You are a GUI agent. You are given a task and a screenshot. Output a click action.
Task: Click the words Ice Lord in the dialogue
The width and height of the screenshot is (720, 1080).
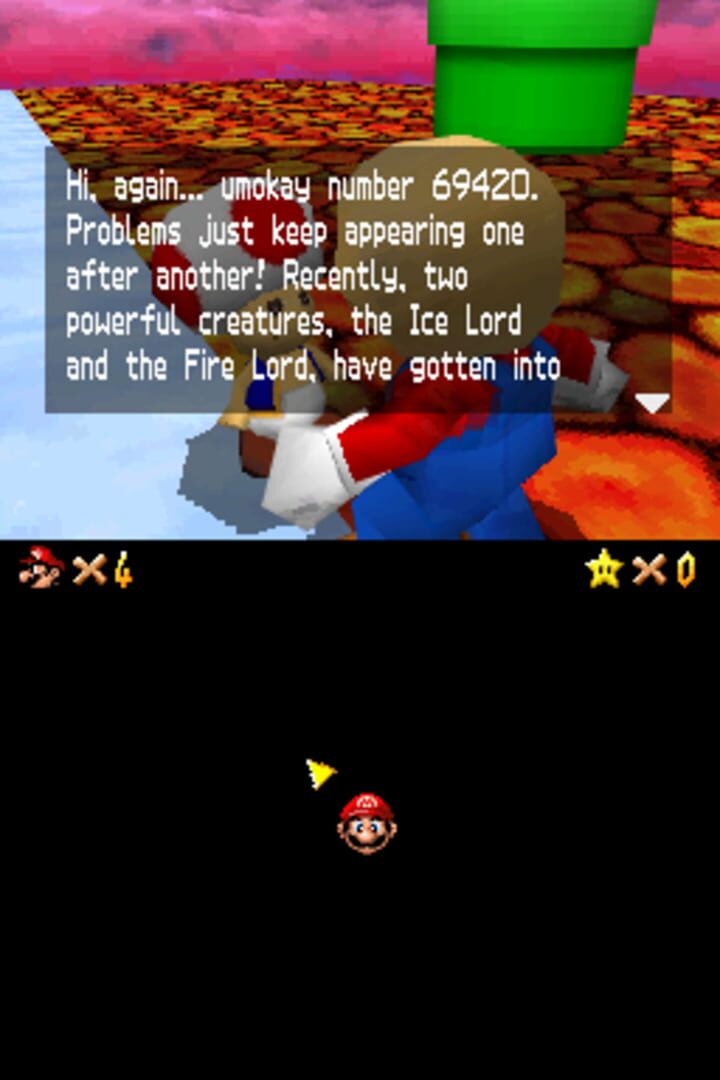pos(468,320)
